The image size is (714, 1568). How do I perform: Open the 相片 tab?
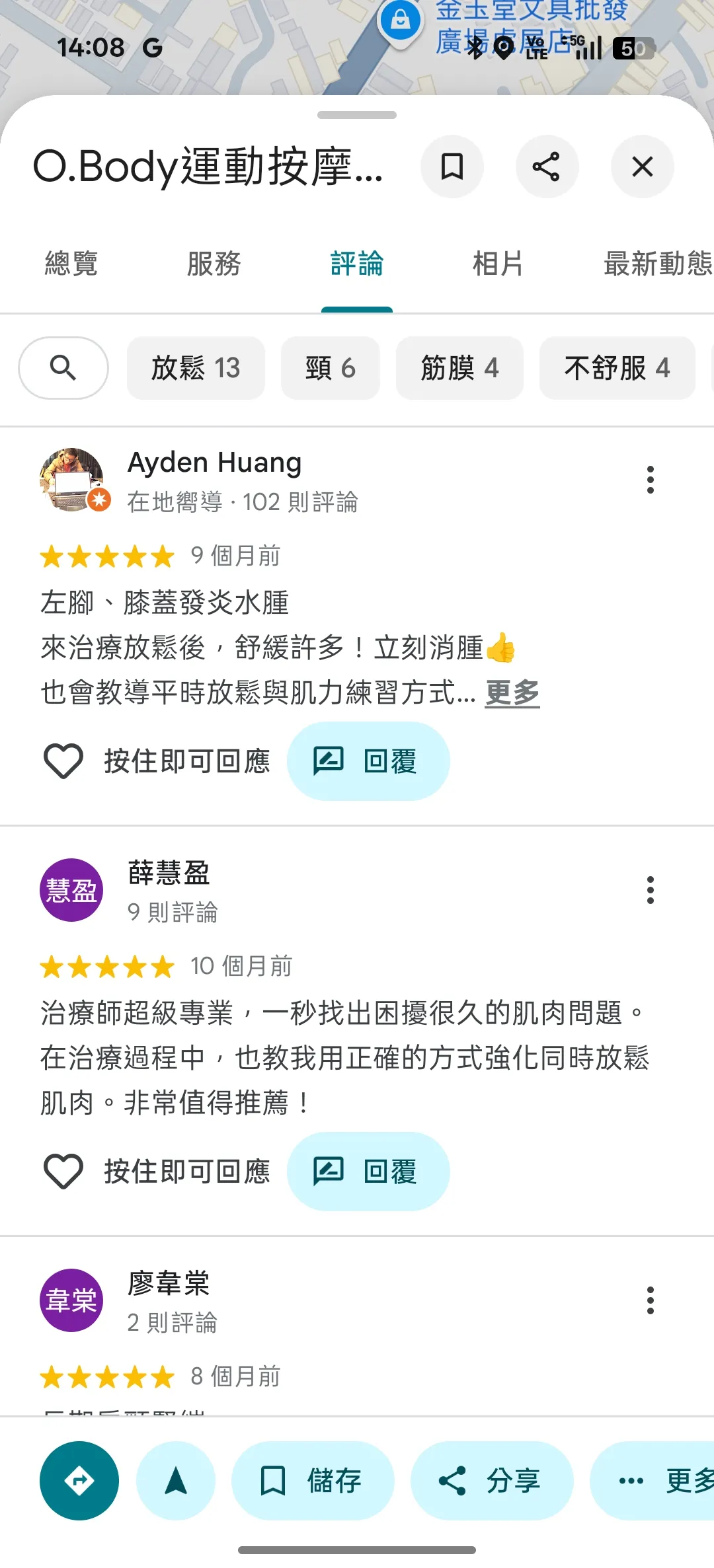click(498, 264)
